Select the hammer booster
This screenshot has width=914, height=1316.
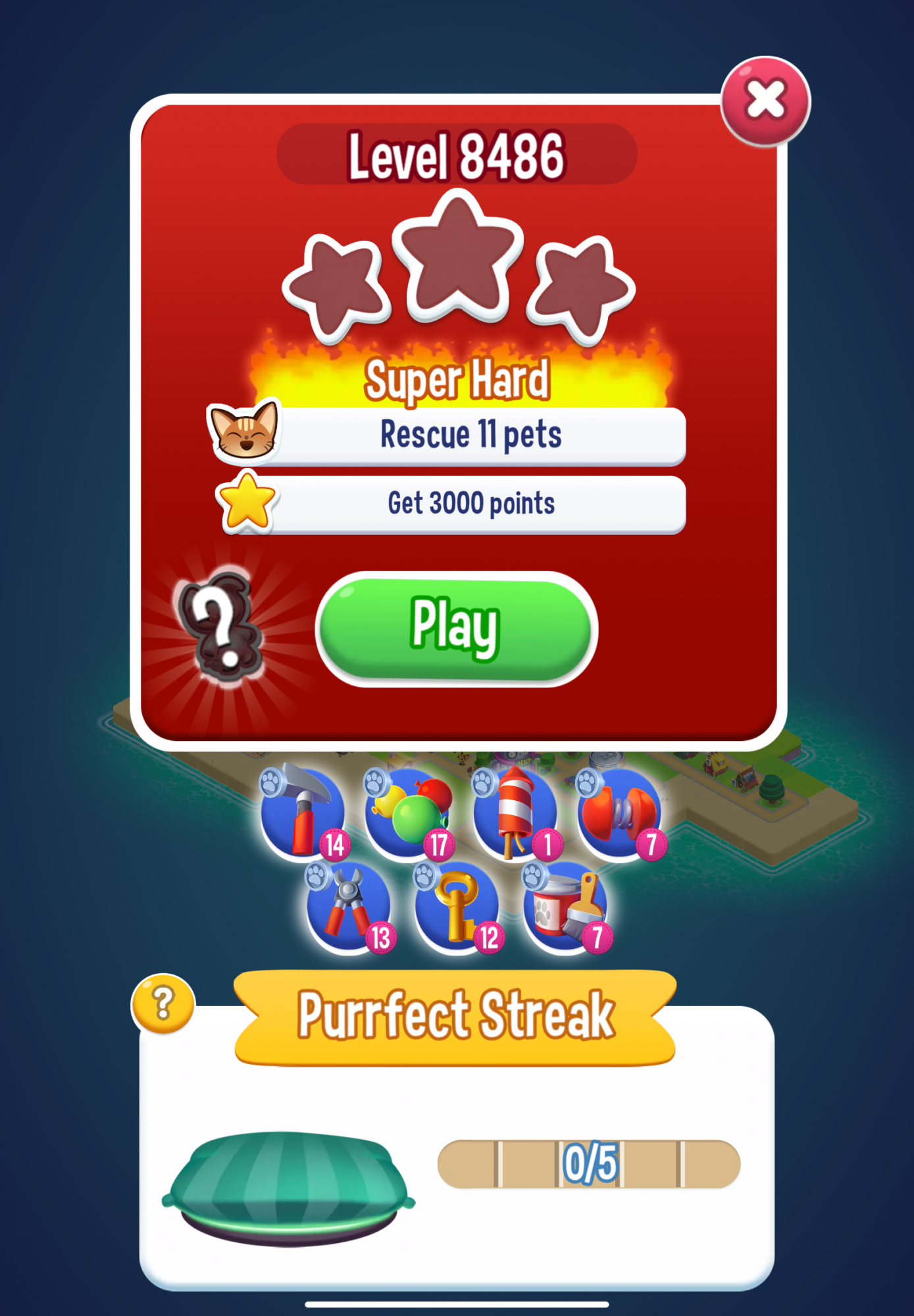click(x=303, y=814)
